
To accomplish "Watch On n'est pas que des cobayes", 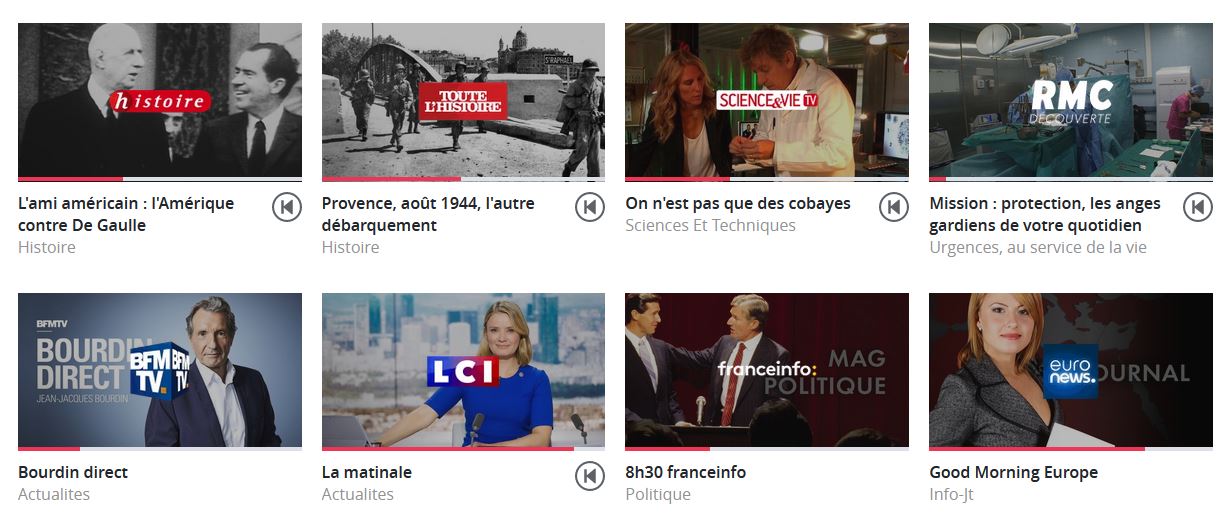I will 767,100.
